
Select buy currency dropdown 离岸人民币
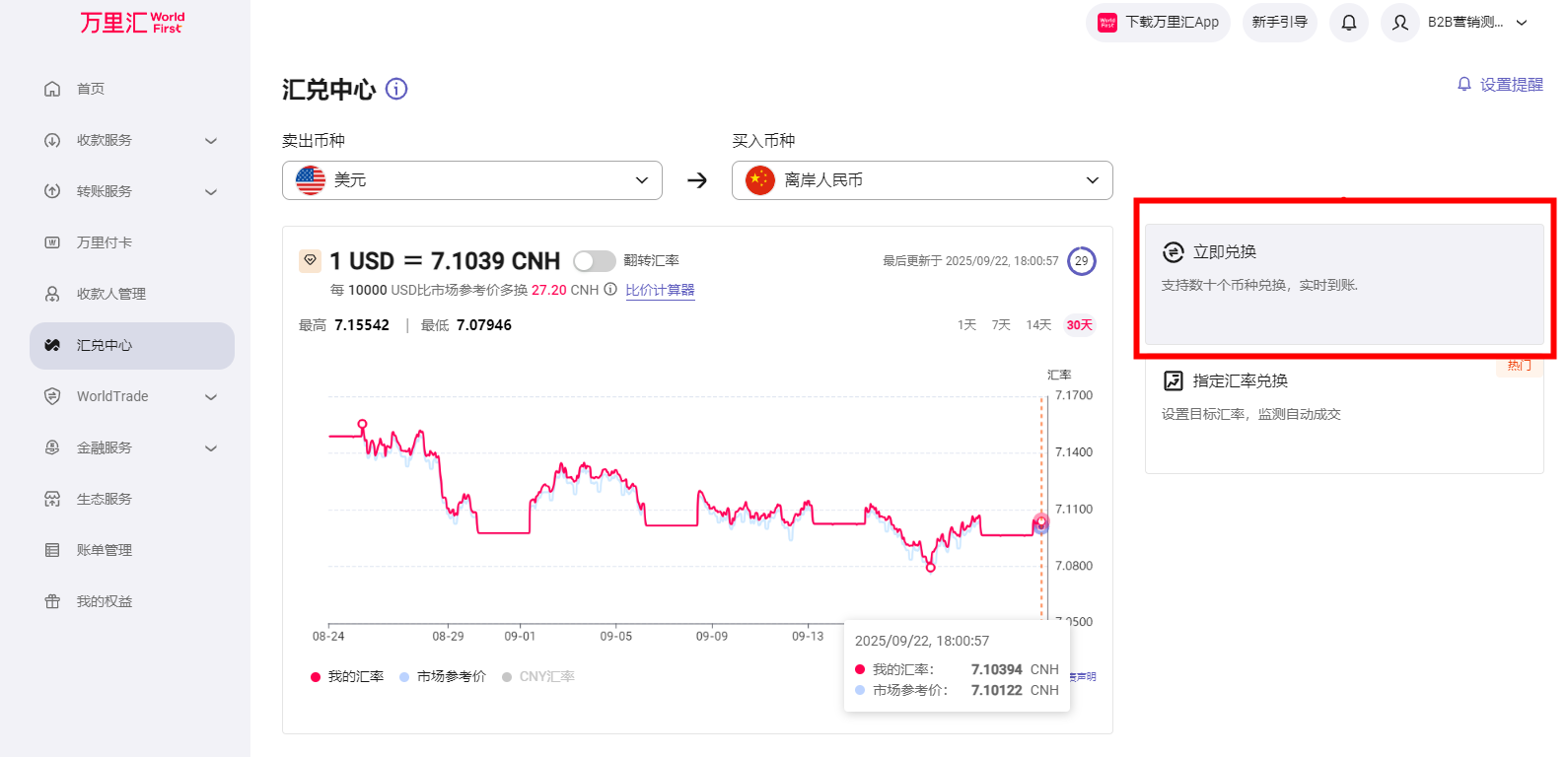coord(921,180)
